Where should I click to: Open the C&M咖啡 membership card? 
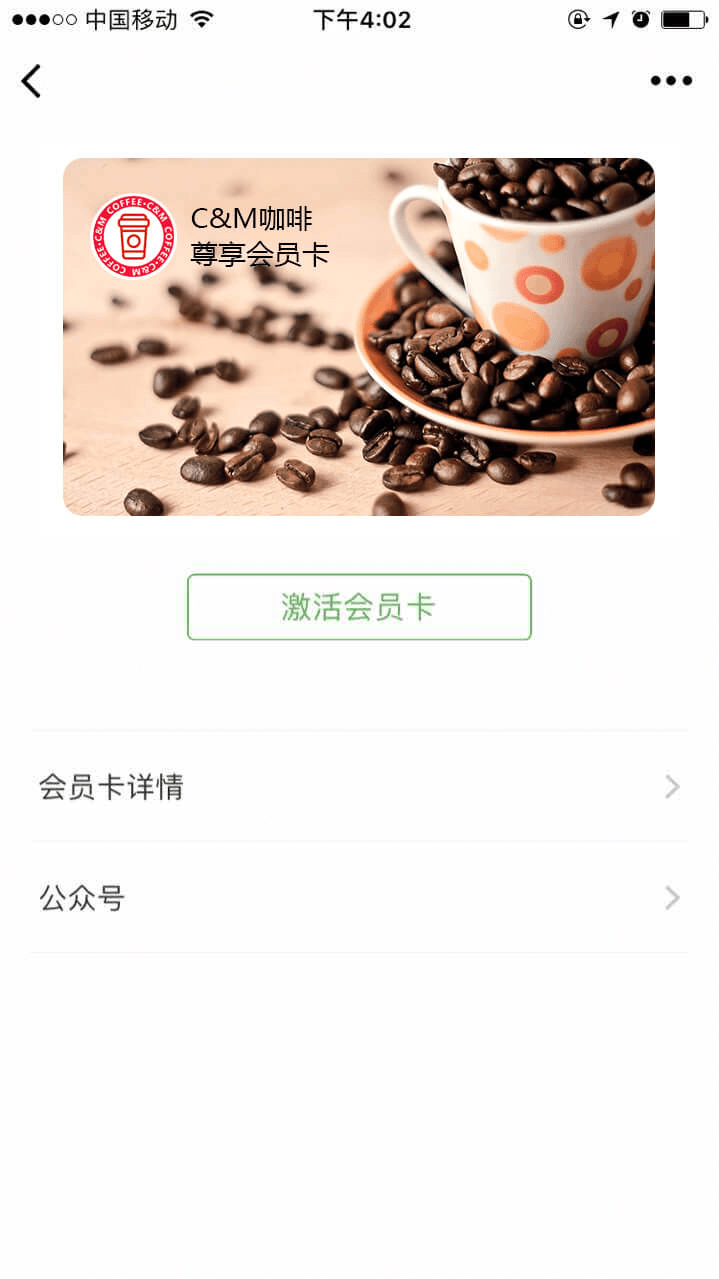(359, 337)
